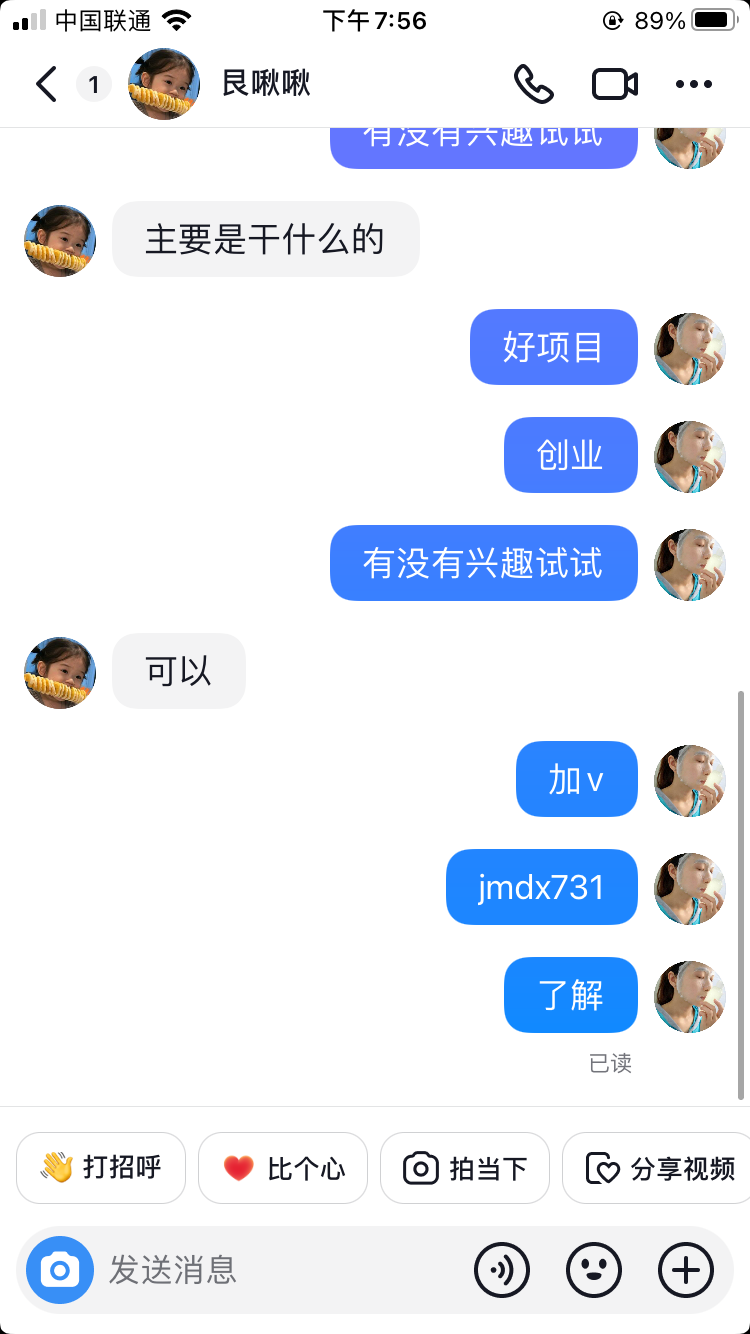
Task: Record a voice message
Action: 502,1270
